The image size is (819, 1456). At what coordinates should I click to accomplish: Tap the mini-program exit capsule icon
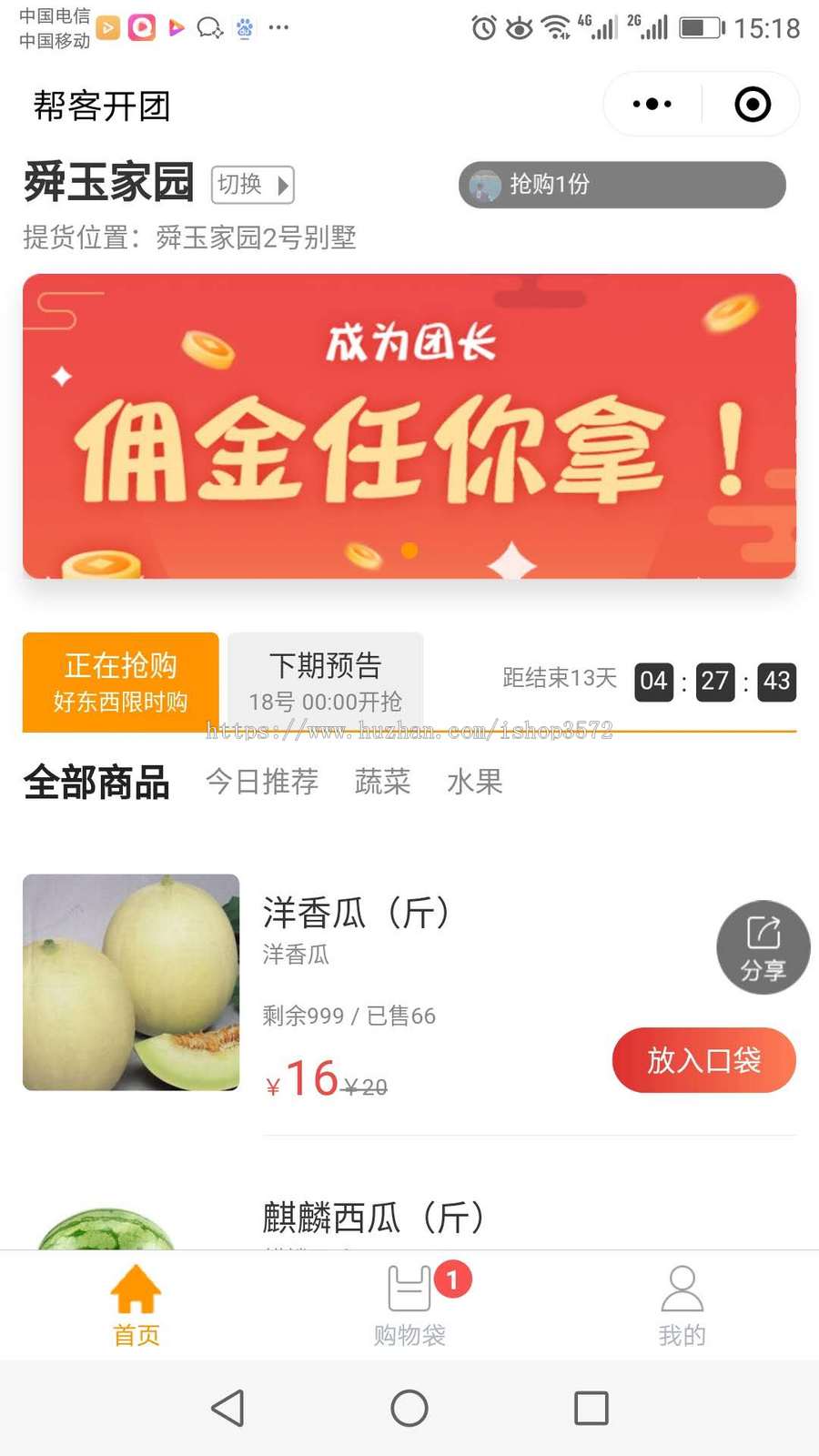point(753,104)
